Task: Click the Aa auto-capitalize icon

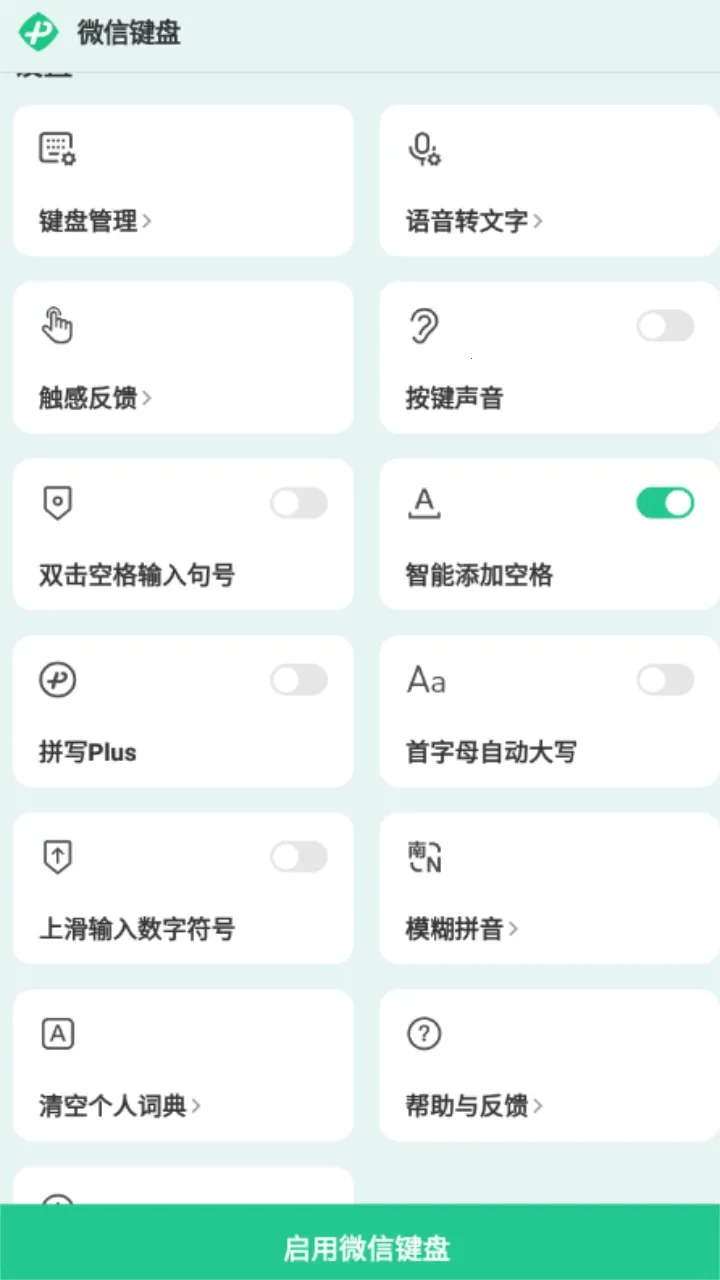Action: (428, 677)
